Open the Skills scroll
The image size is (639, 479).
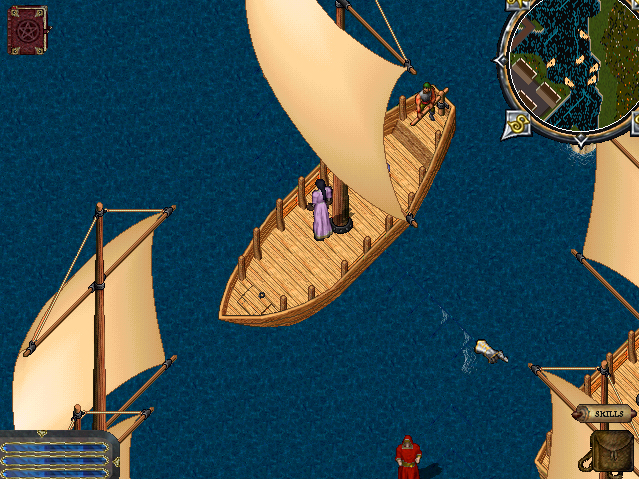coord(605,414)
